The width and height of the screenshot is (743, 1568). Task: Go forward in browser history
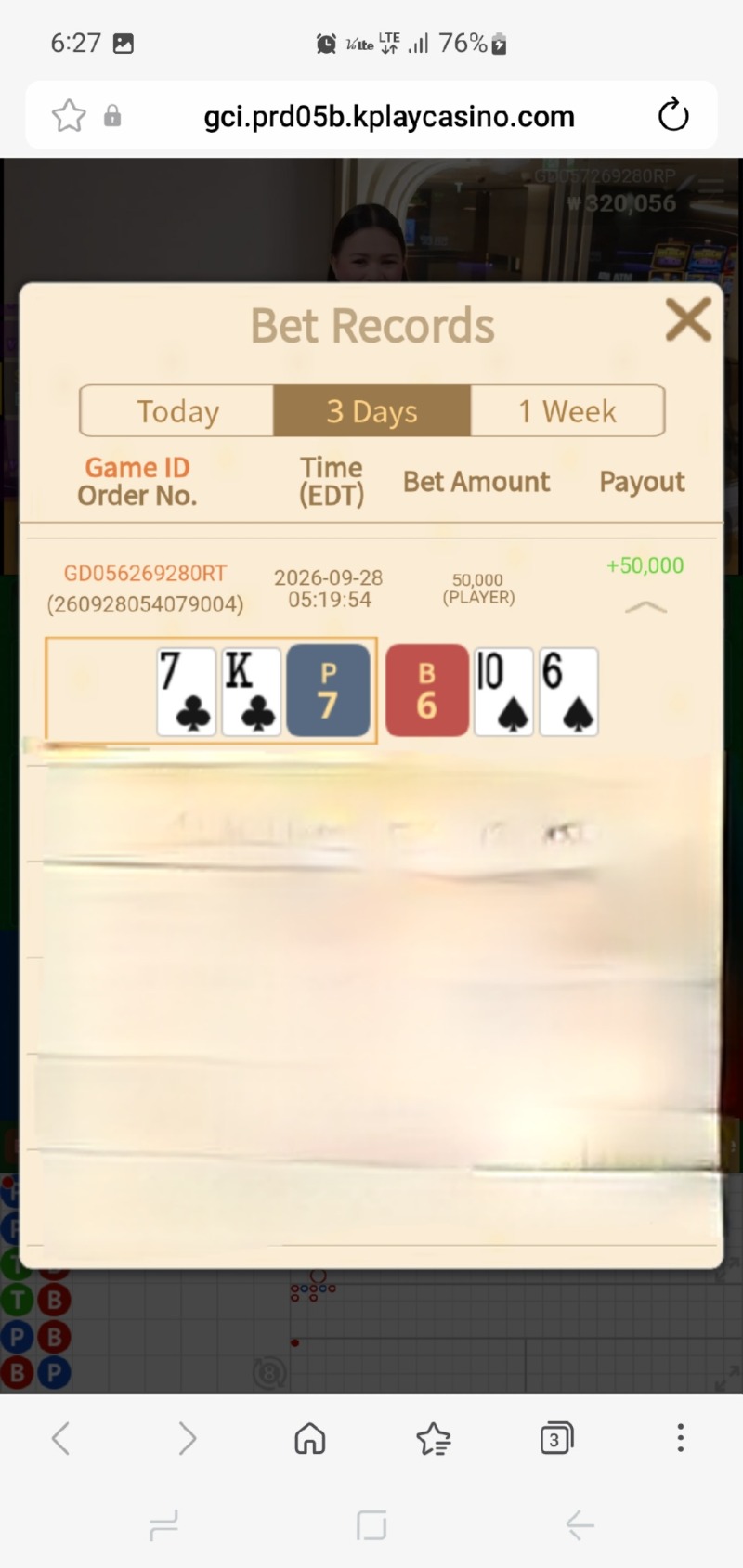point(187,1438)
